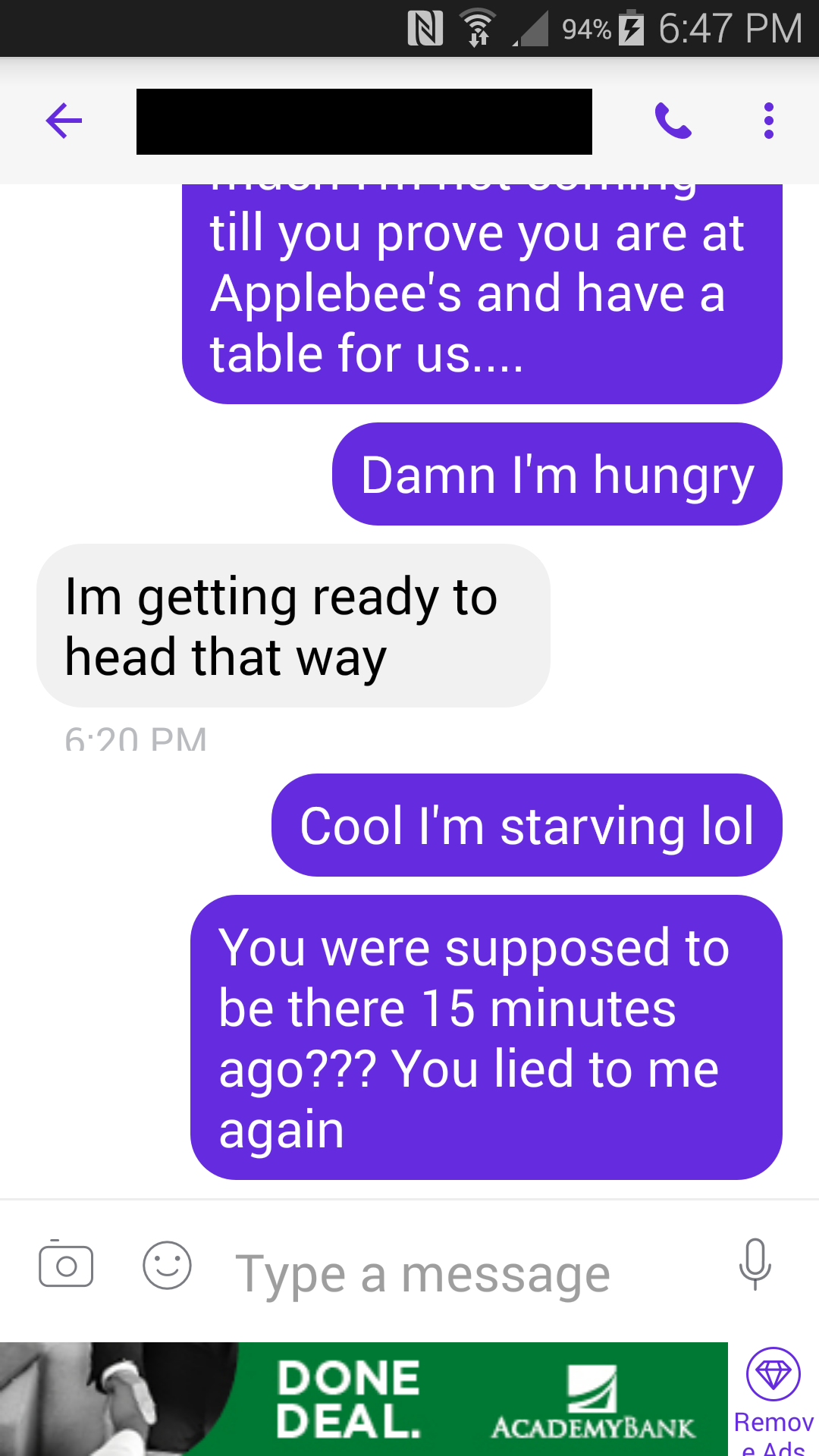Open the three-dot overflow menu
This screenshot has width=819, height=1456.
pos(768,121)
